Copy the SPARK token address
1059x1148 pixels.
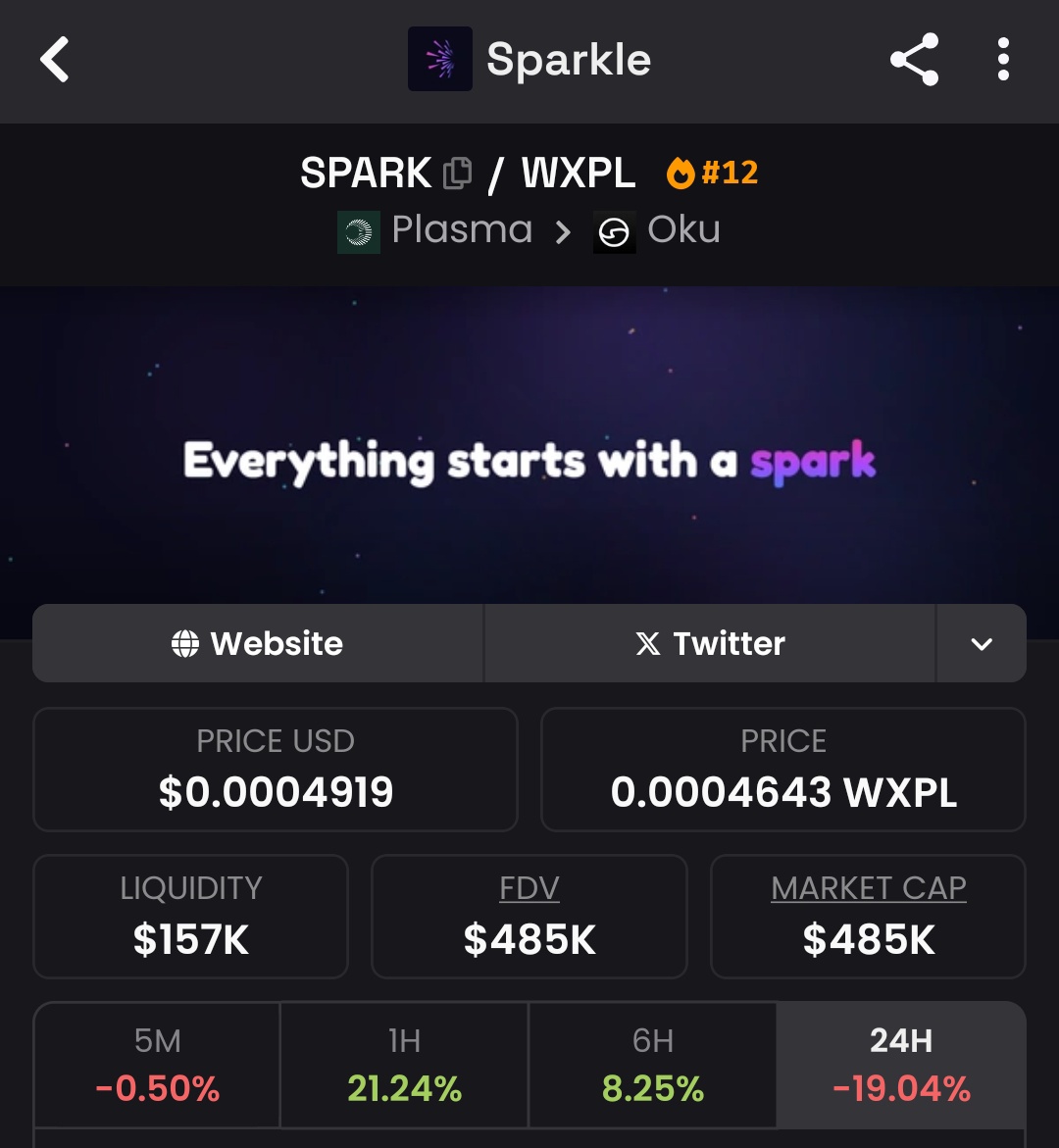(x=457, y=174)
